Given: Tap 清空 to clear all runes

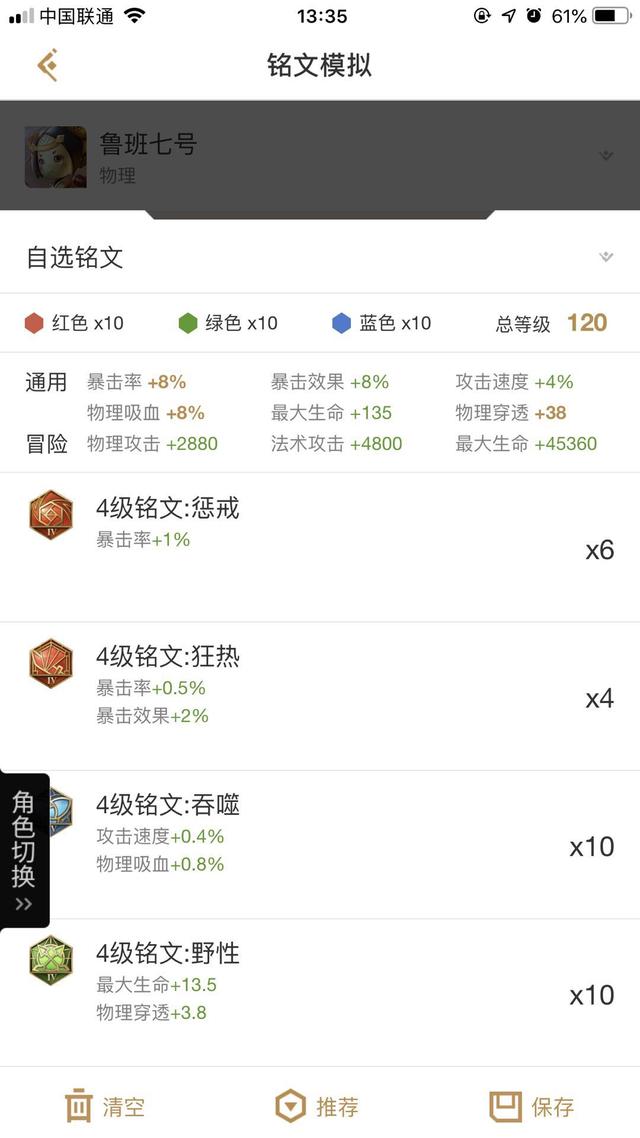Looking at the screenshot, I should pos(105,1106).
